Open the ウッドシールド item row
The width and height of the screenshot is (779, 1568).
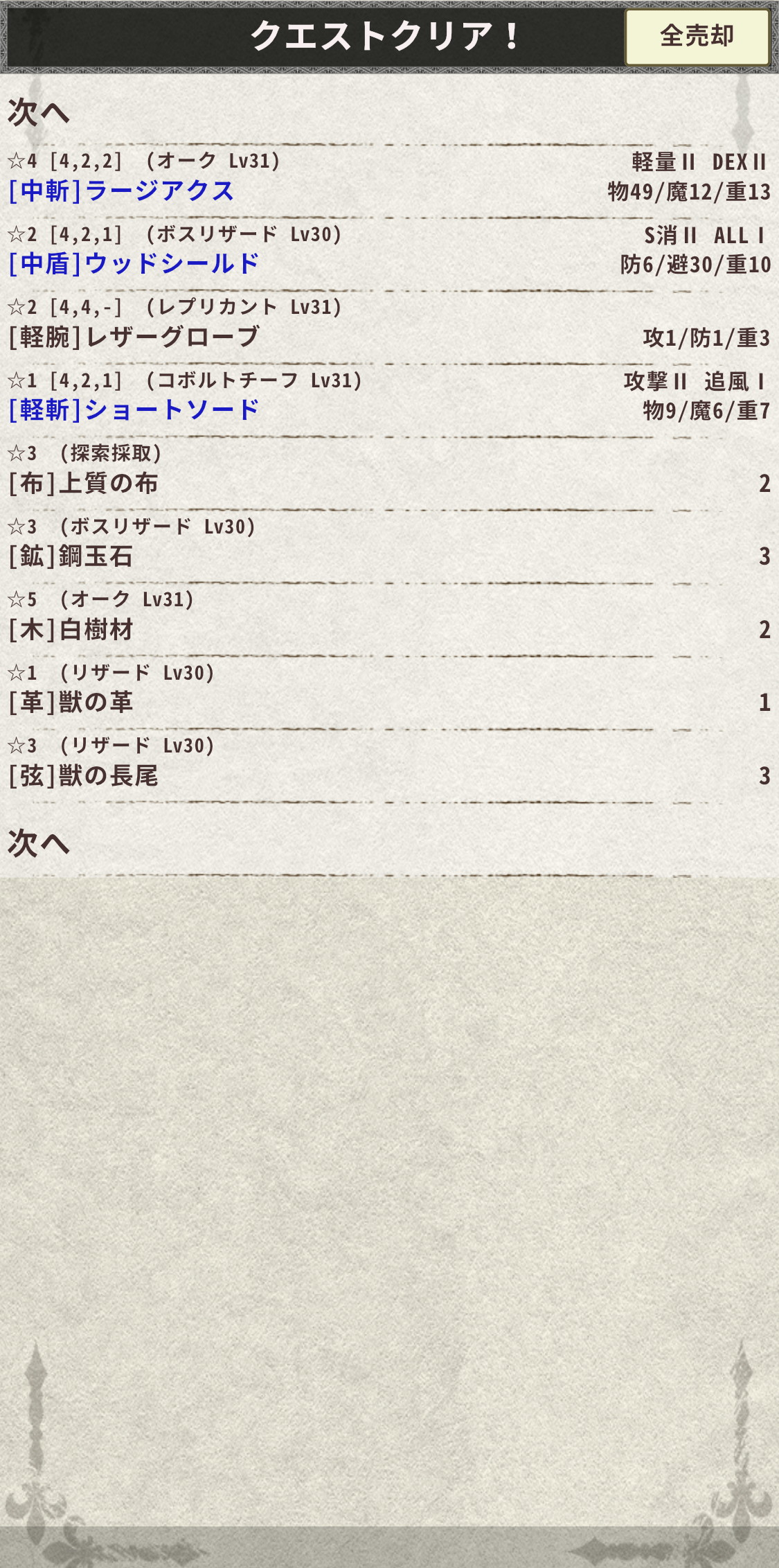(389, 251)
